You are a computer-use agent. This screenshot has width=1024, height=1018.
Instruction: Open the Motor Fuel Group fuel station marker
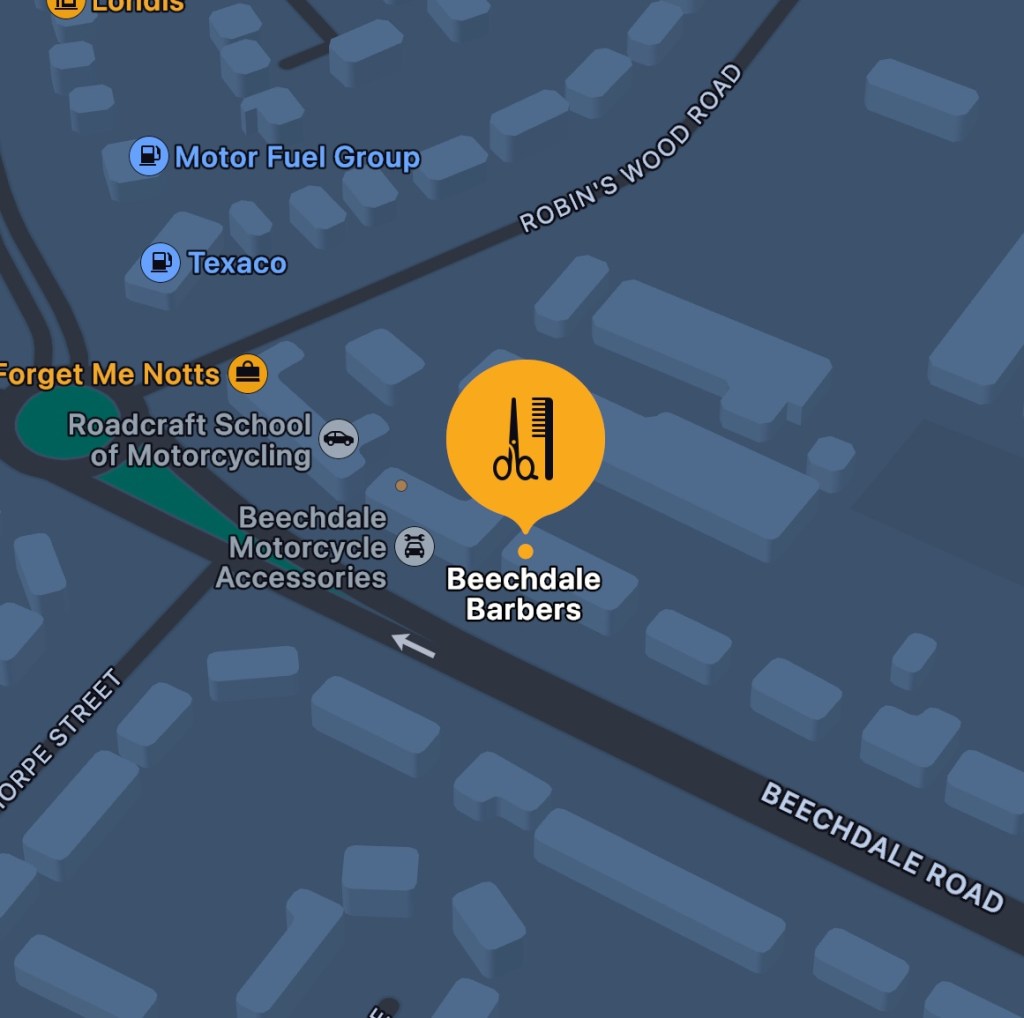pyautogui.click(x=149, y=157)
